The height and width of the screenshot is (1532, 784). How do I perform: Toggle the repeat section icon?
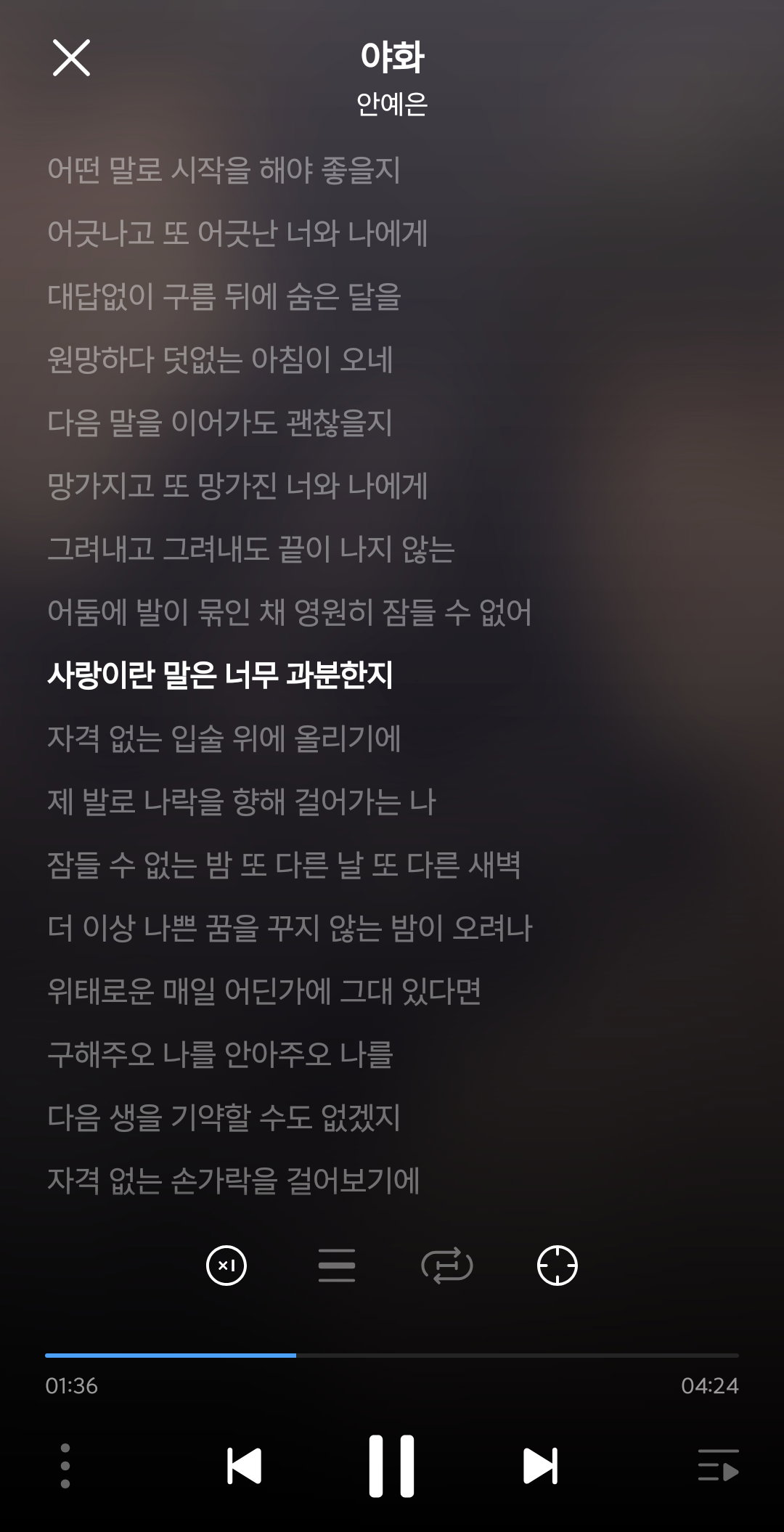coord(447,1266)
